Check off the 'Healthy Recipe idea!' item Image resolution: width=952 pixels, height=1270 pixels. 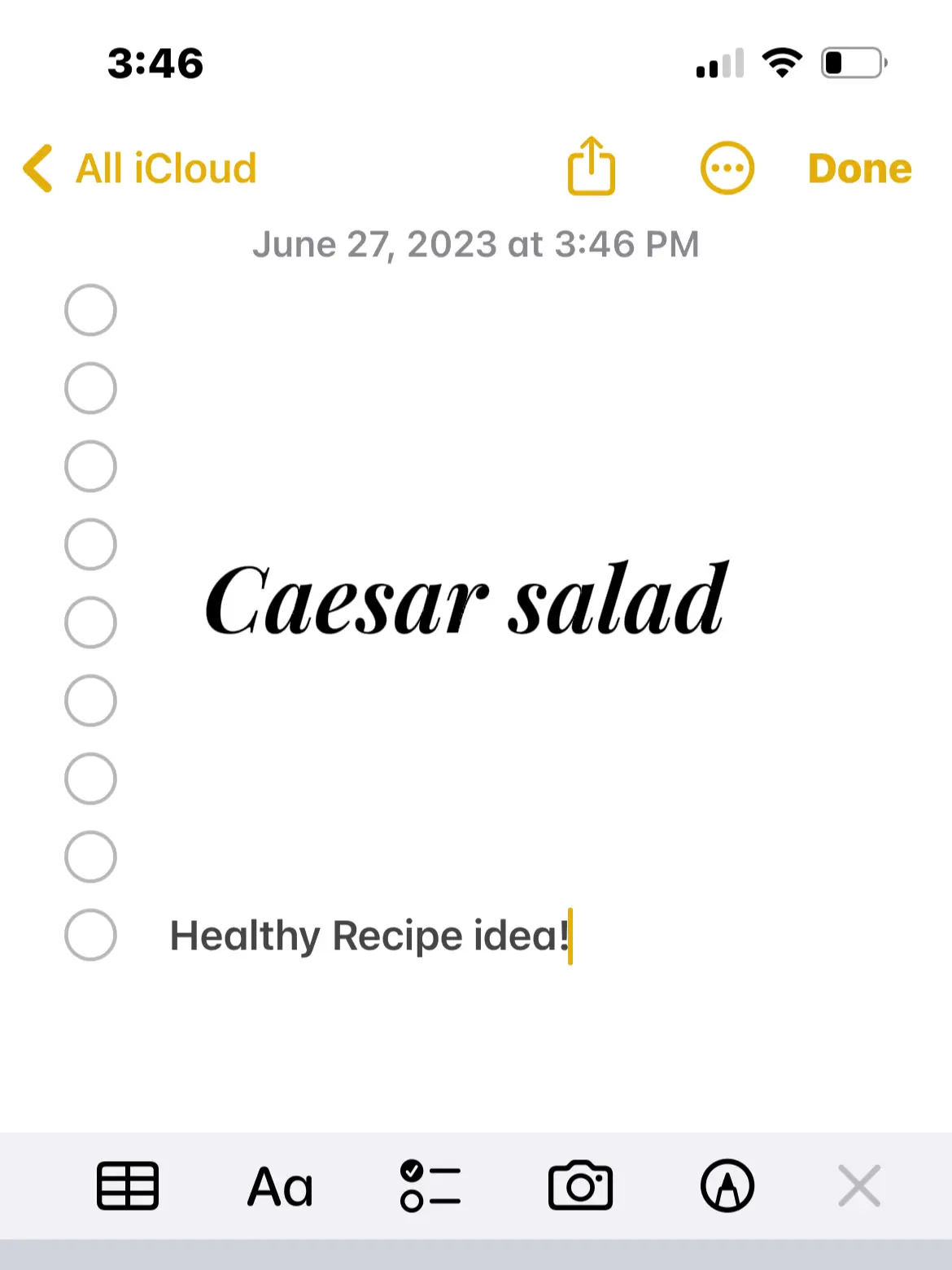pos(90,935)
